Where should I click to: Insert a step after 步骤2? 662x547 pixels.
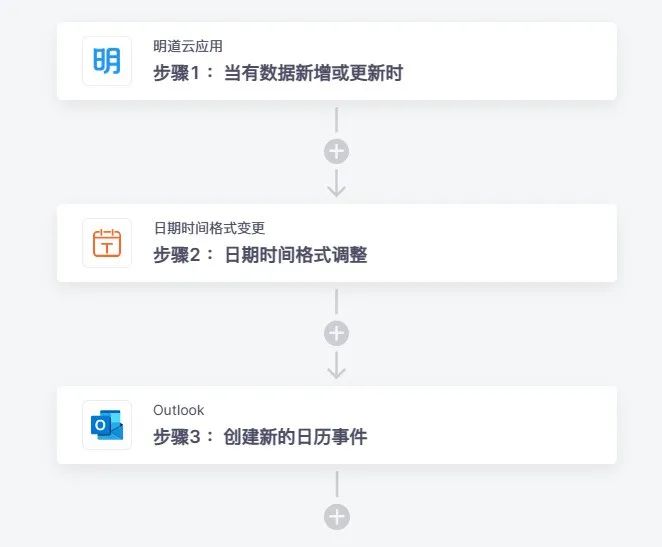point(337,334)
